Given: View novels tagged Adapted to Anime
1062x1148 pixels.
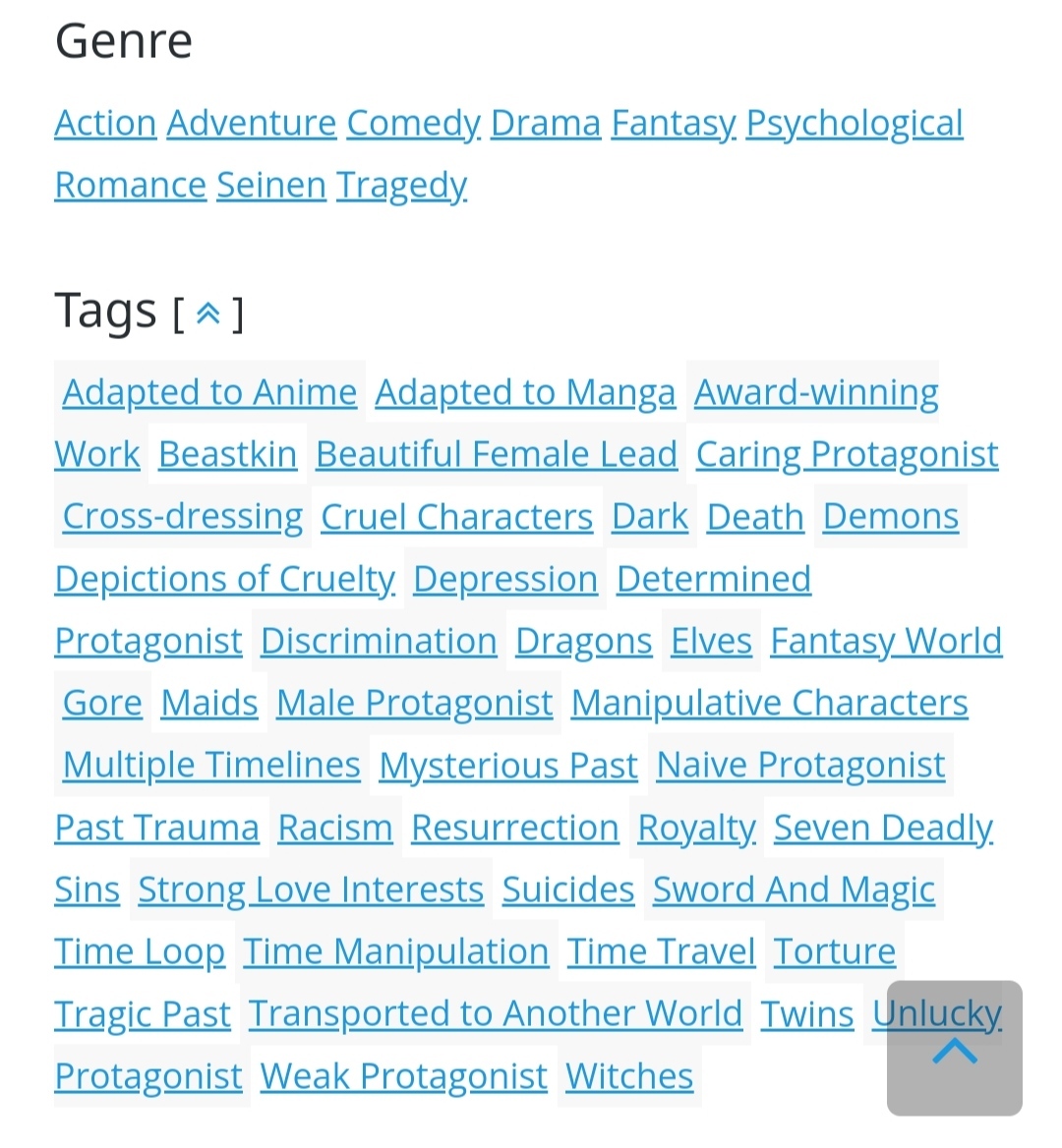Looking at the screenshot, I should 209,392.
